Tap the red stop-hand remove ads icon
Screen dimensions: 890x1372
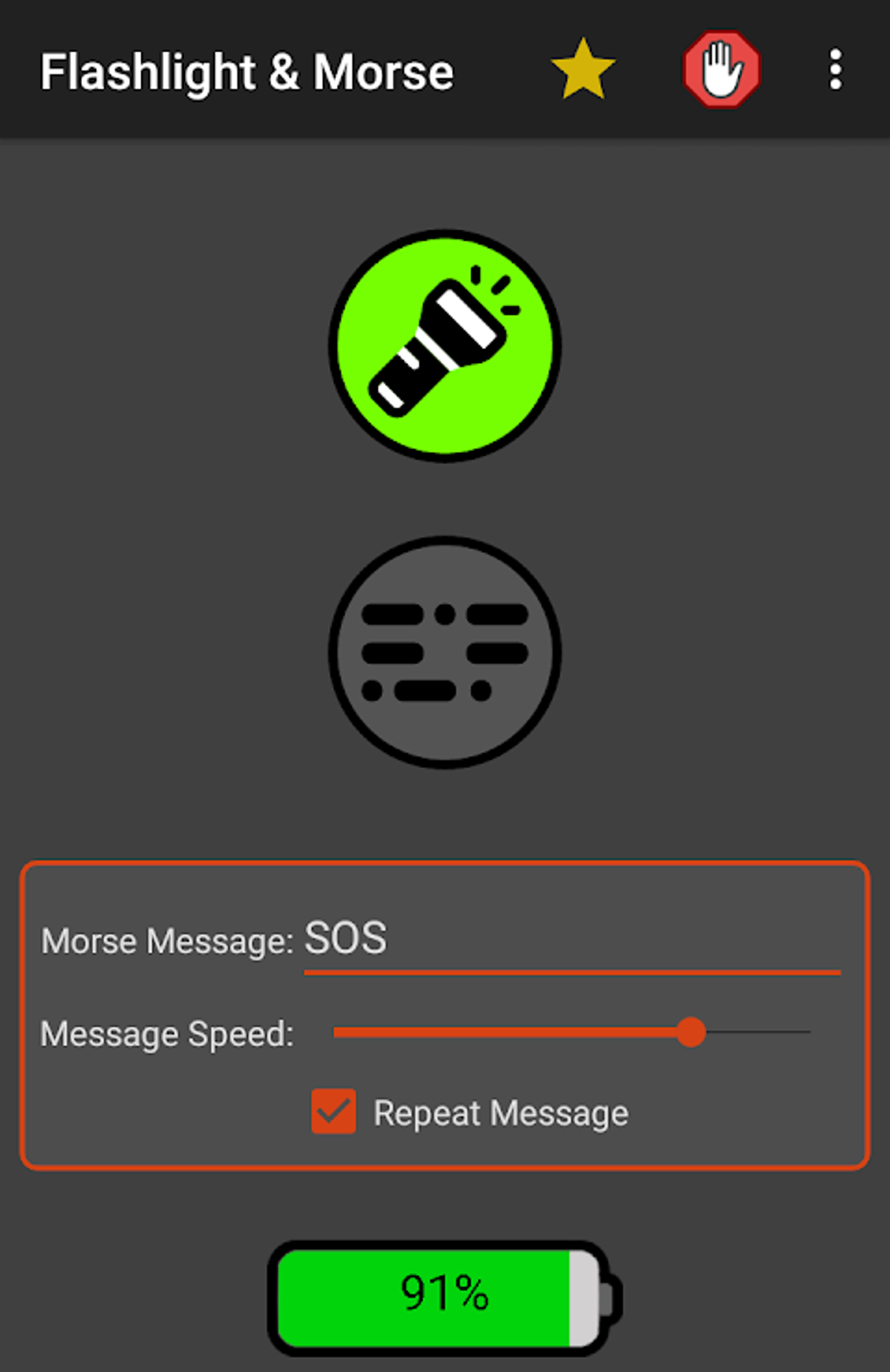(722, 70)
